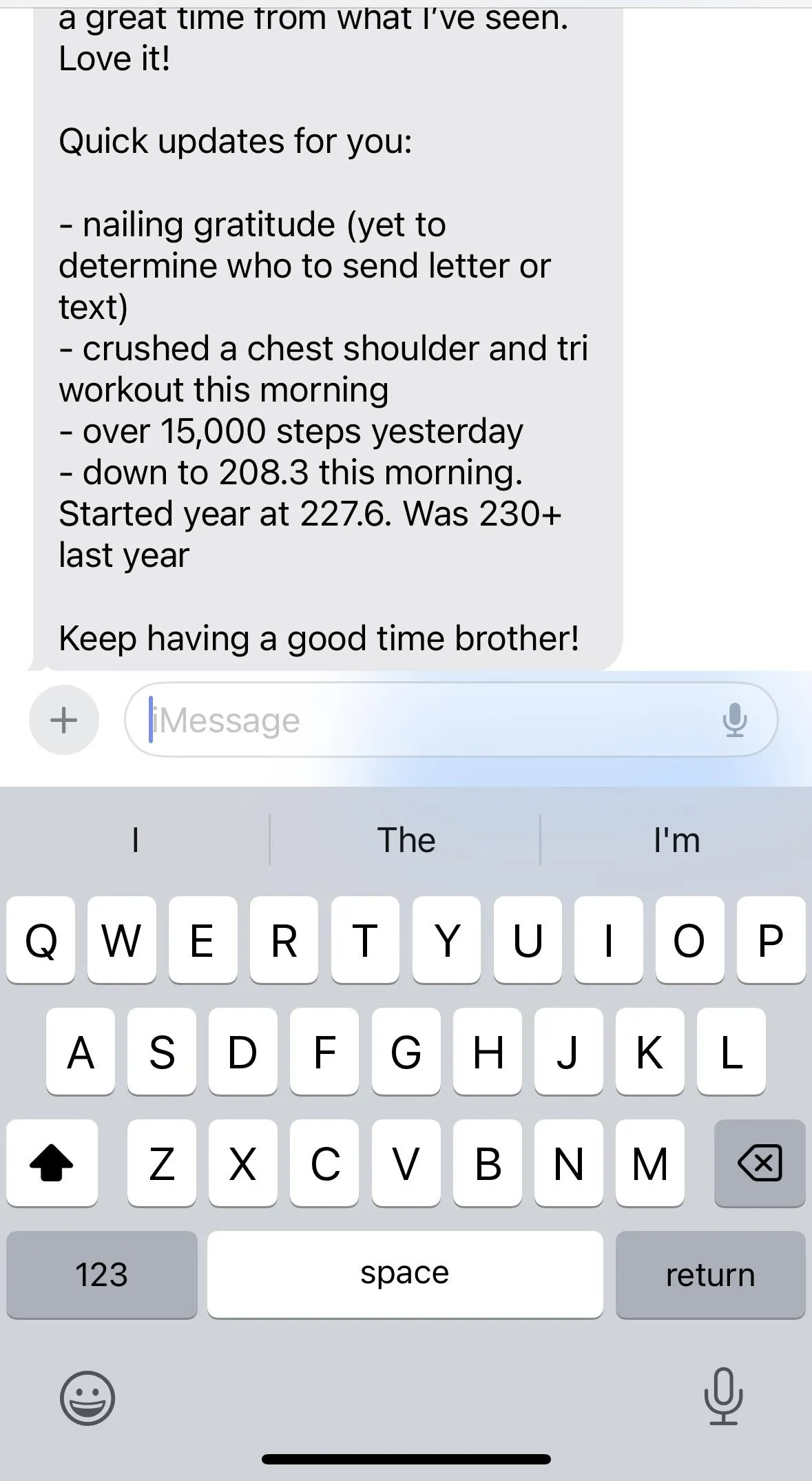Screen dimensions: 812x1481
Task: Open the plus attachments menu
Action: 63,720
